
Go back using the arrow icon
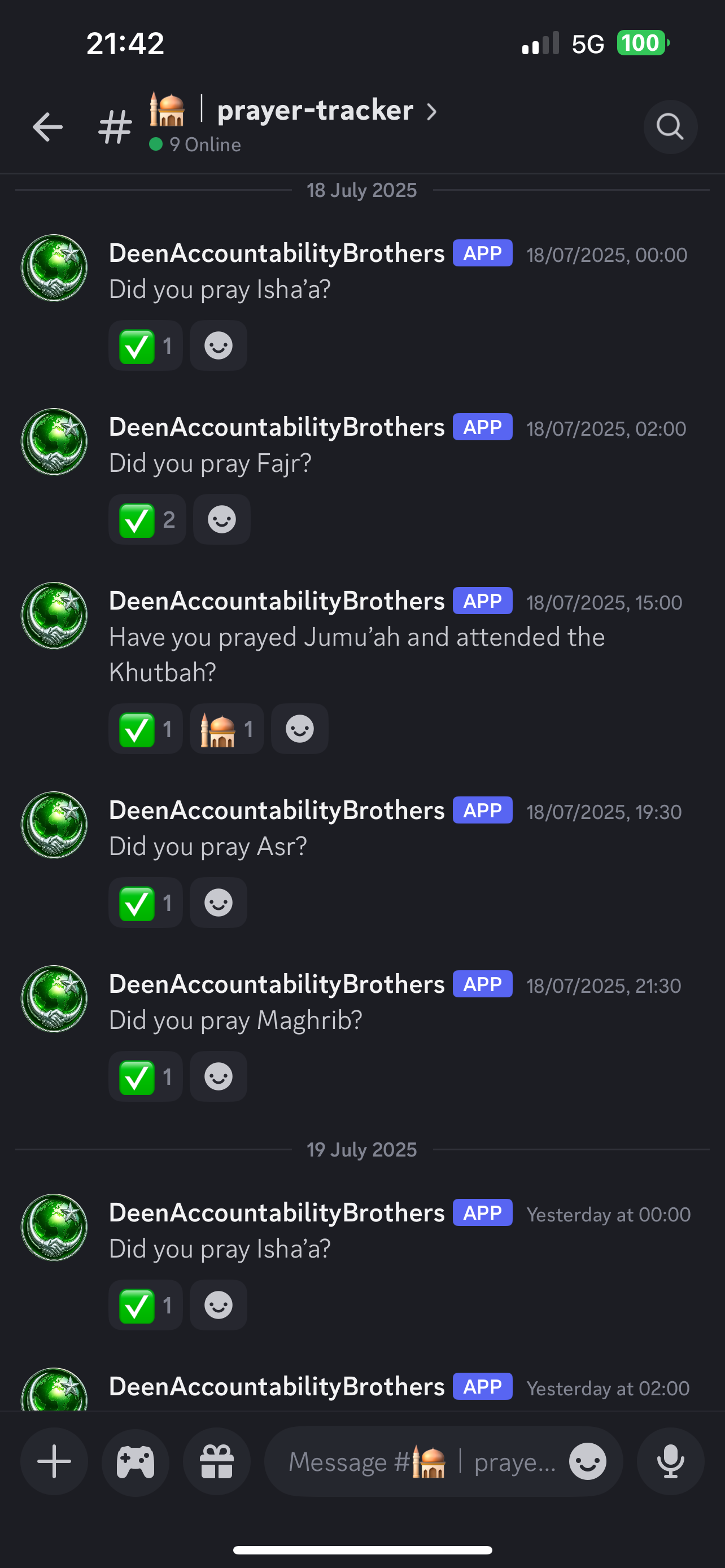tap(47, 126)
